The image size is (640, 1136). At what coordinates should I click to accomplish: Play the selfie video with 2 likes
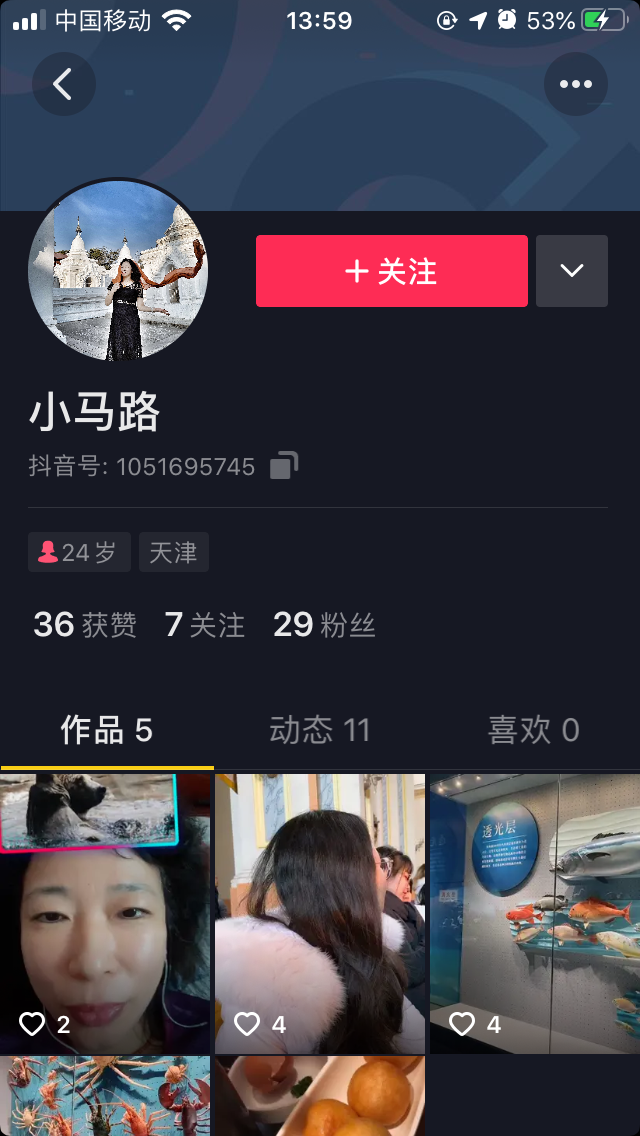(105, 912)
